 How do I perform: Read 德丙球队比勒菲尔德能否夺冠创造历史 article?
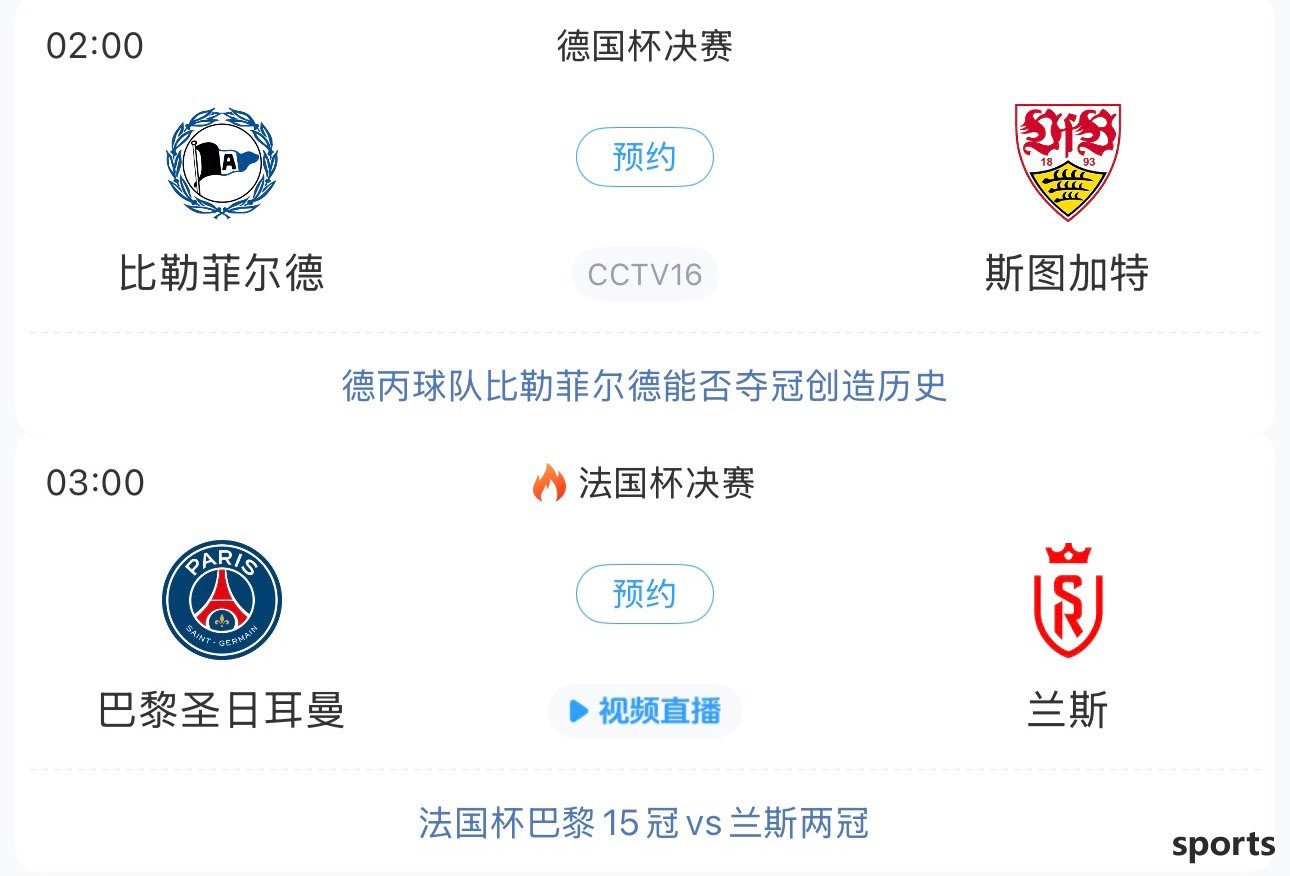point(645,385)
